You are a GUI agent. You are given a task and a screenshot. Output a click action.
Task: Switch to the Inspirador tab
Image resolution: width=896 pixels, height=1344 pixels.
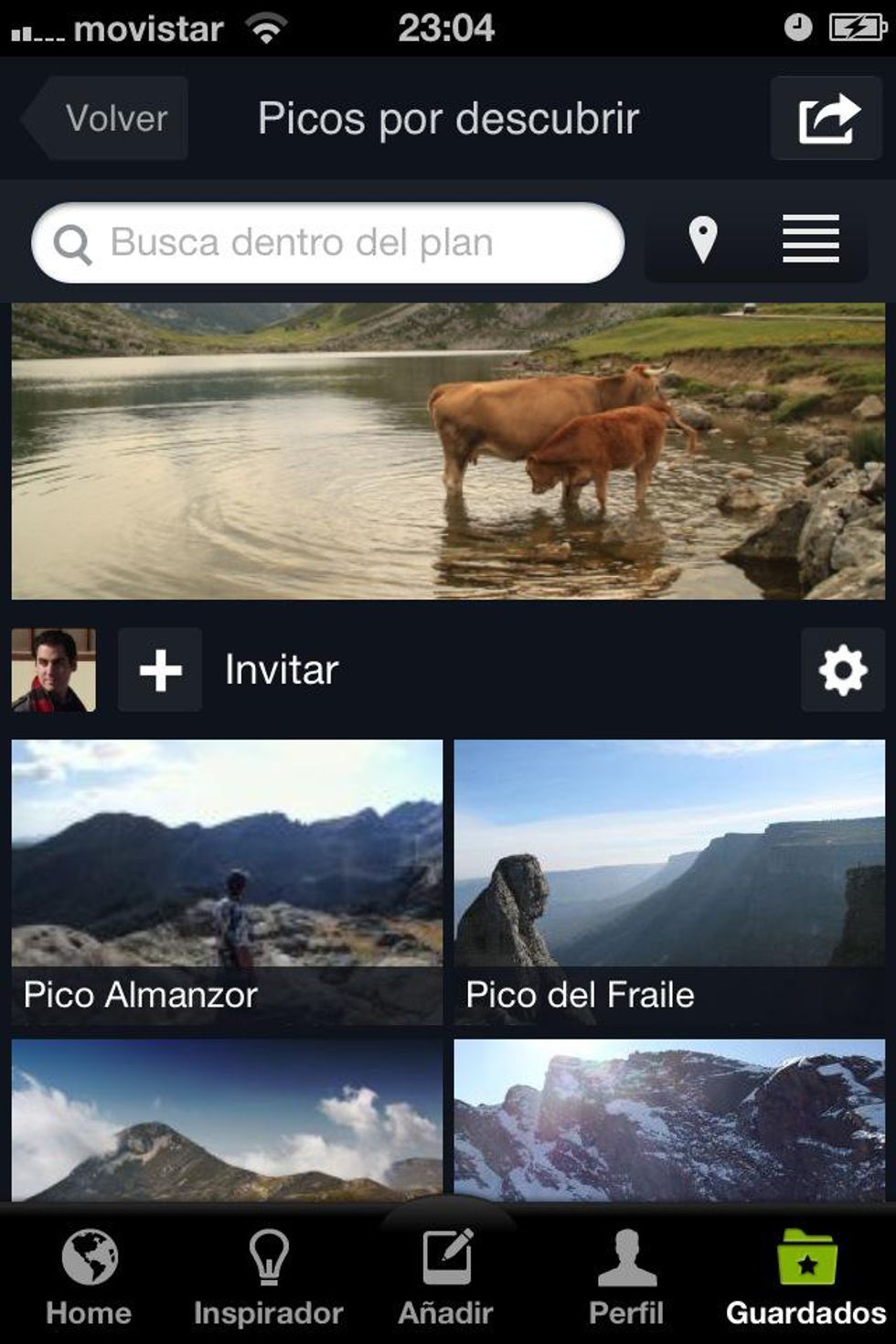click(x=268, y=1276)
